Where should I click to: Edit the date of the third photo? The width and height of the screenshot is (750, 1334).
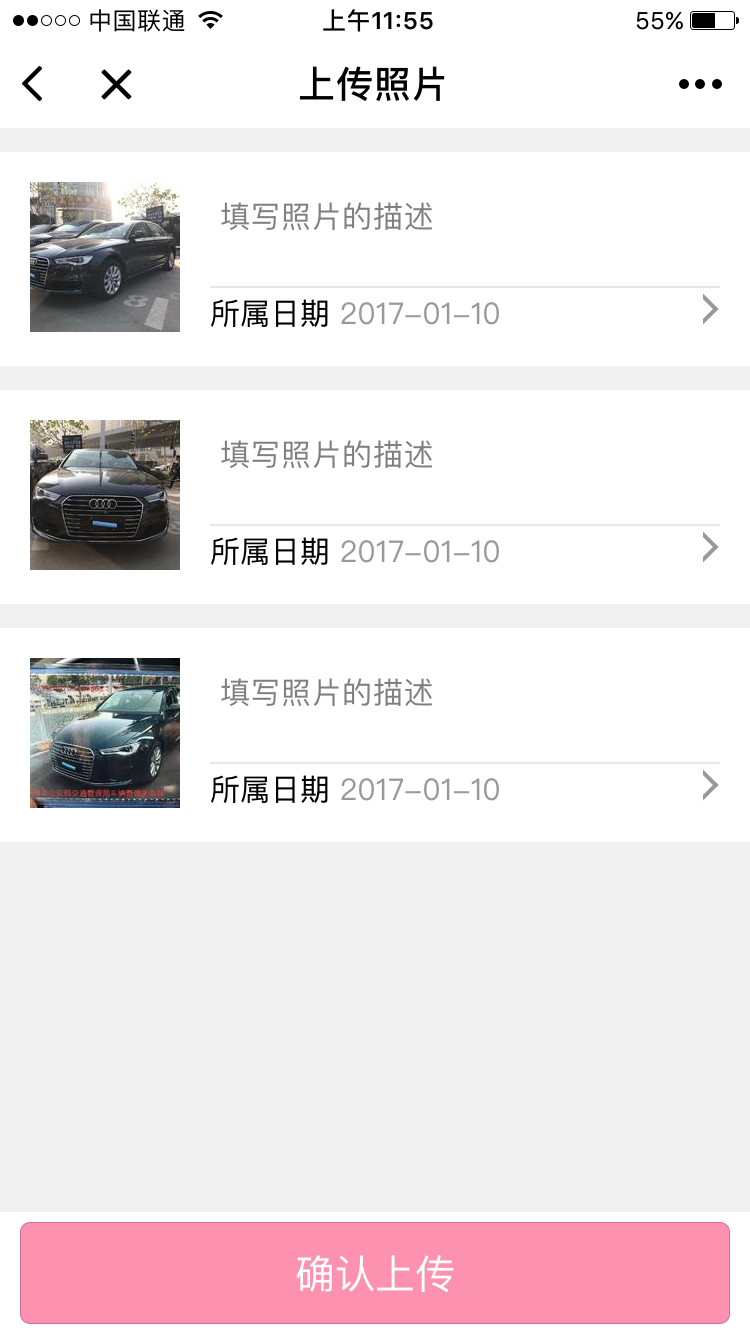point(464,790)
